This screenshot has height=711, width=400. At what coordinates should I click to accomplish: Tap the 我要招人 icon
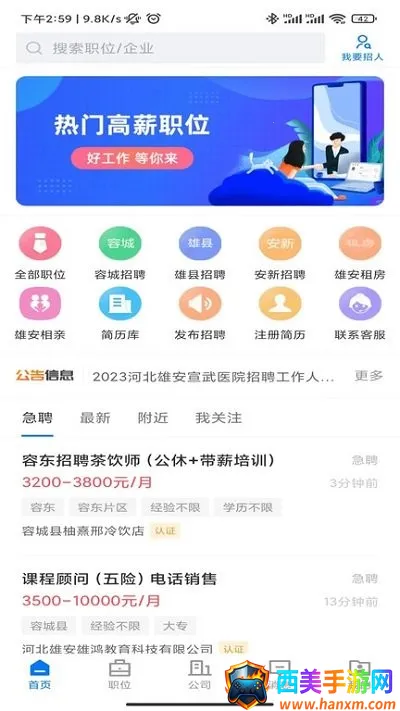362,48
